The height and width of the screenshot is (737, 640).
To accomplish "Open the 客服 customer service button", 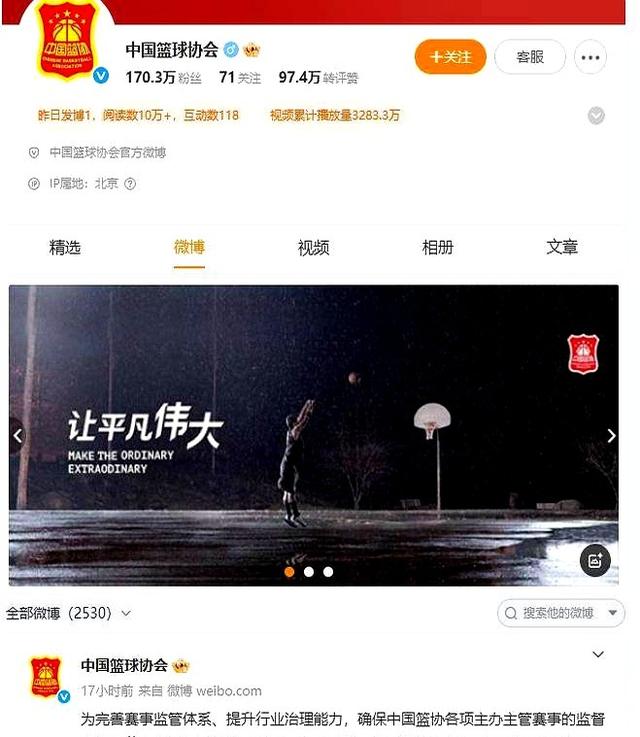I will point(529,57).
